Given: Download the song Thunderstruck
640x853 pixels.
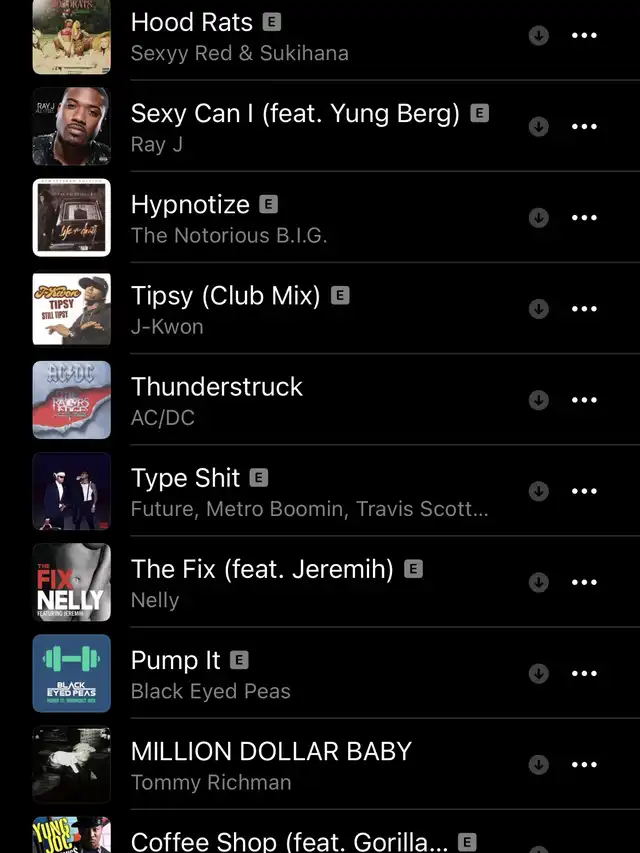Looking at the screenshot, I should pos(539,400).
